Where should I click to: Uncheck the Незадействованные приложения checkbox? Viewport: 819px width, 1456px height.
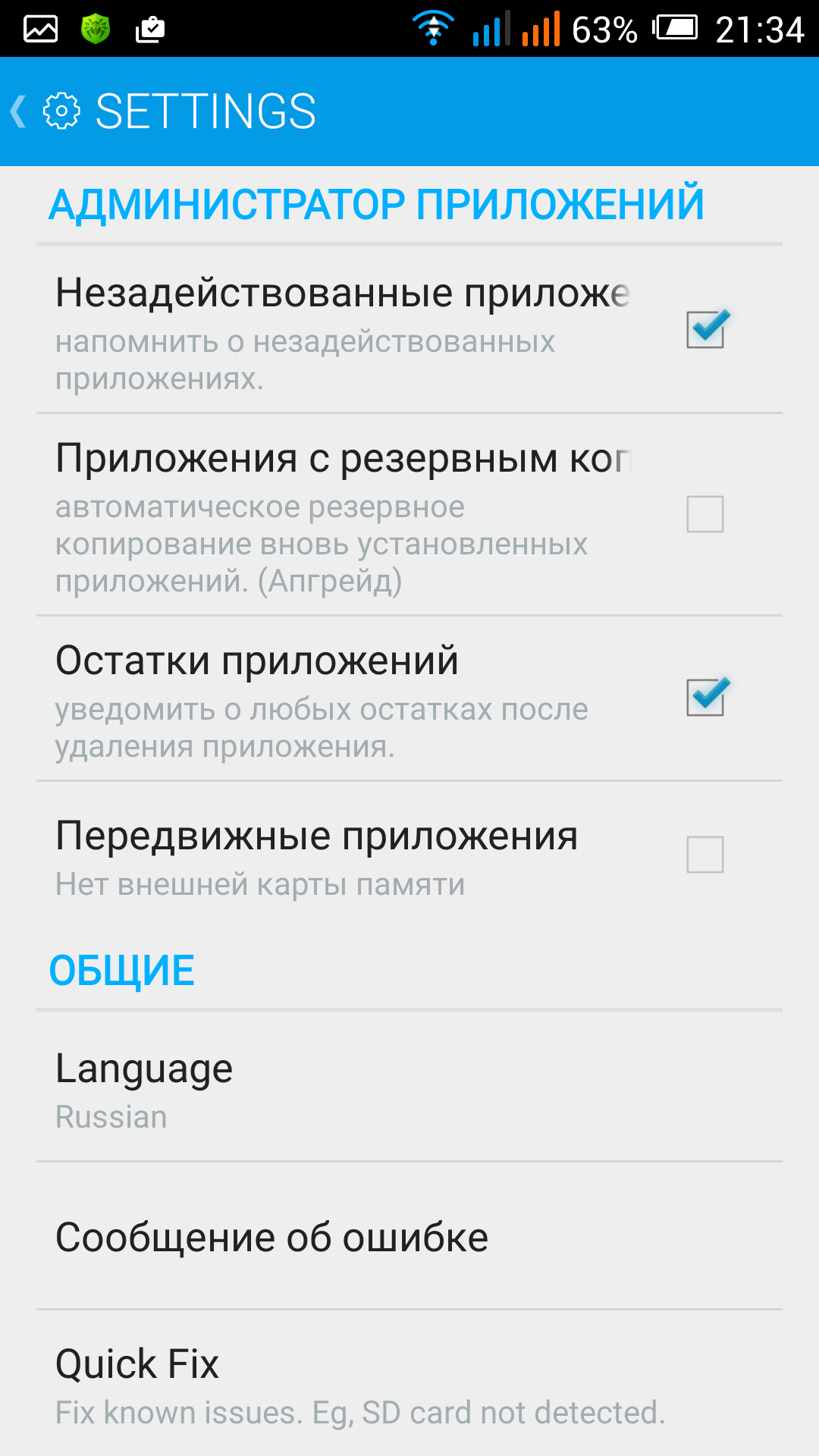[705, 330]
